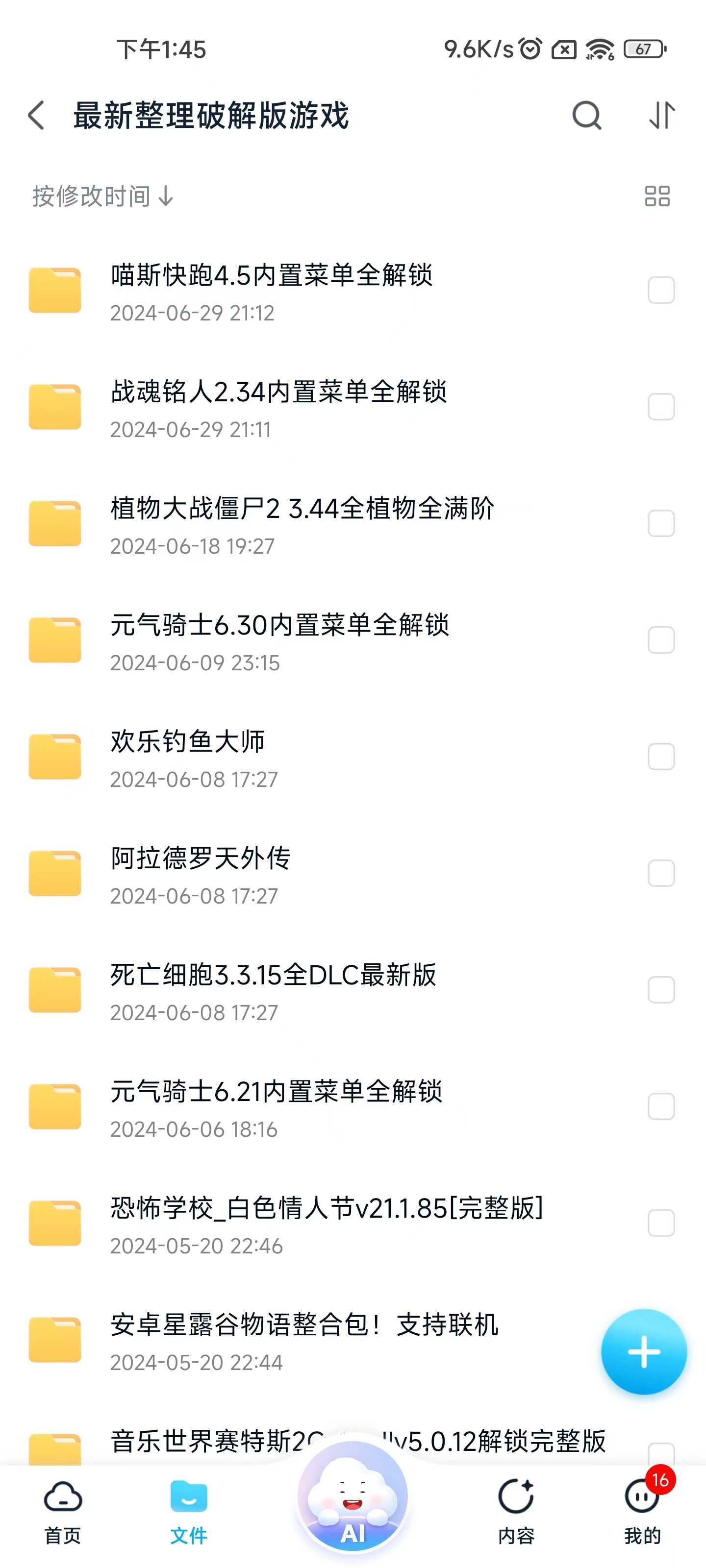Change sort order via 按修改时间

(x=103, y=196)
